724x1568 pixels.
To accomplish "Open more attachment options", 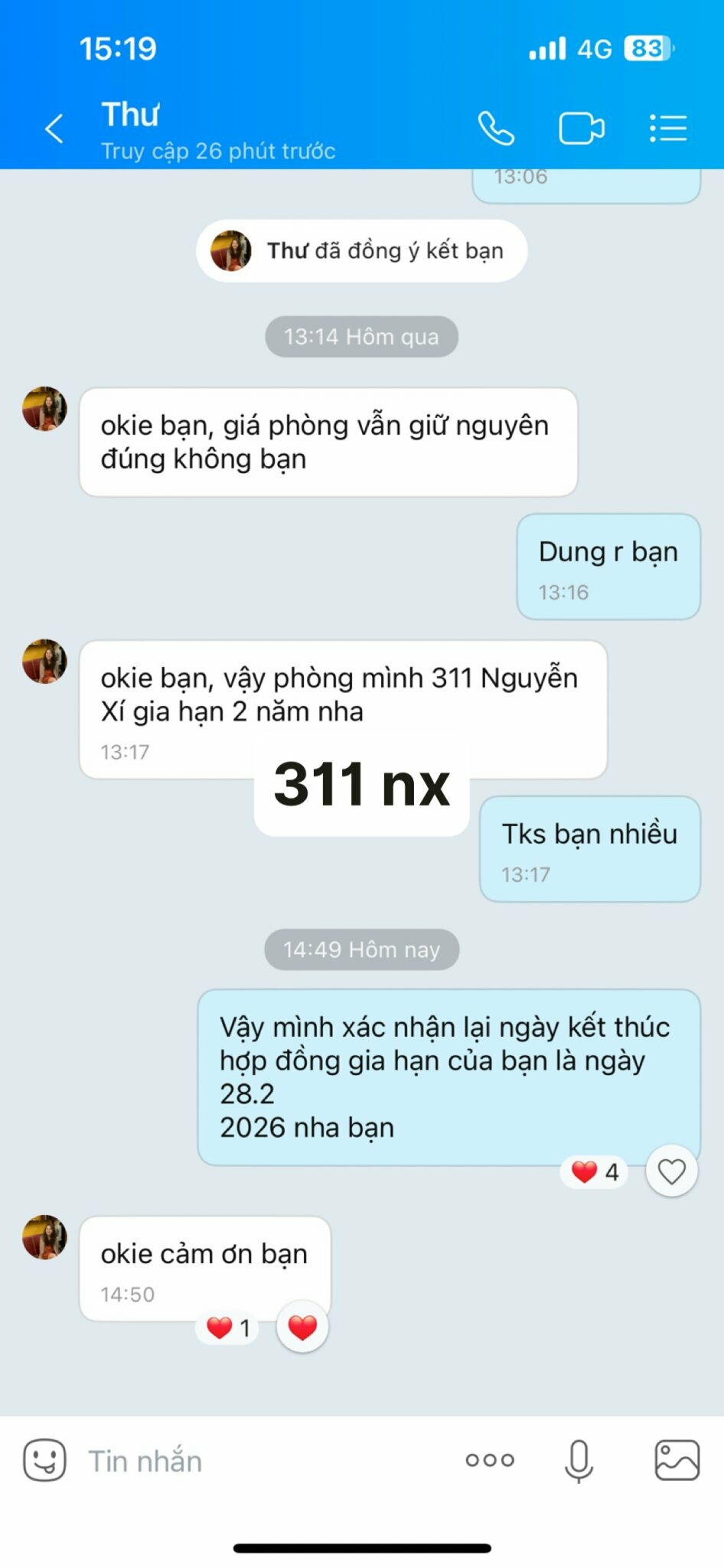I will pos(490,1460).
